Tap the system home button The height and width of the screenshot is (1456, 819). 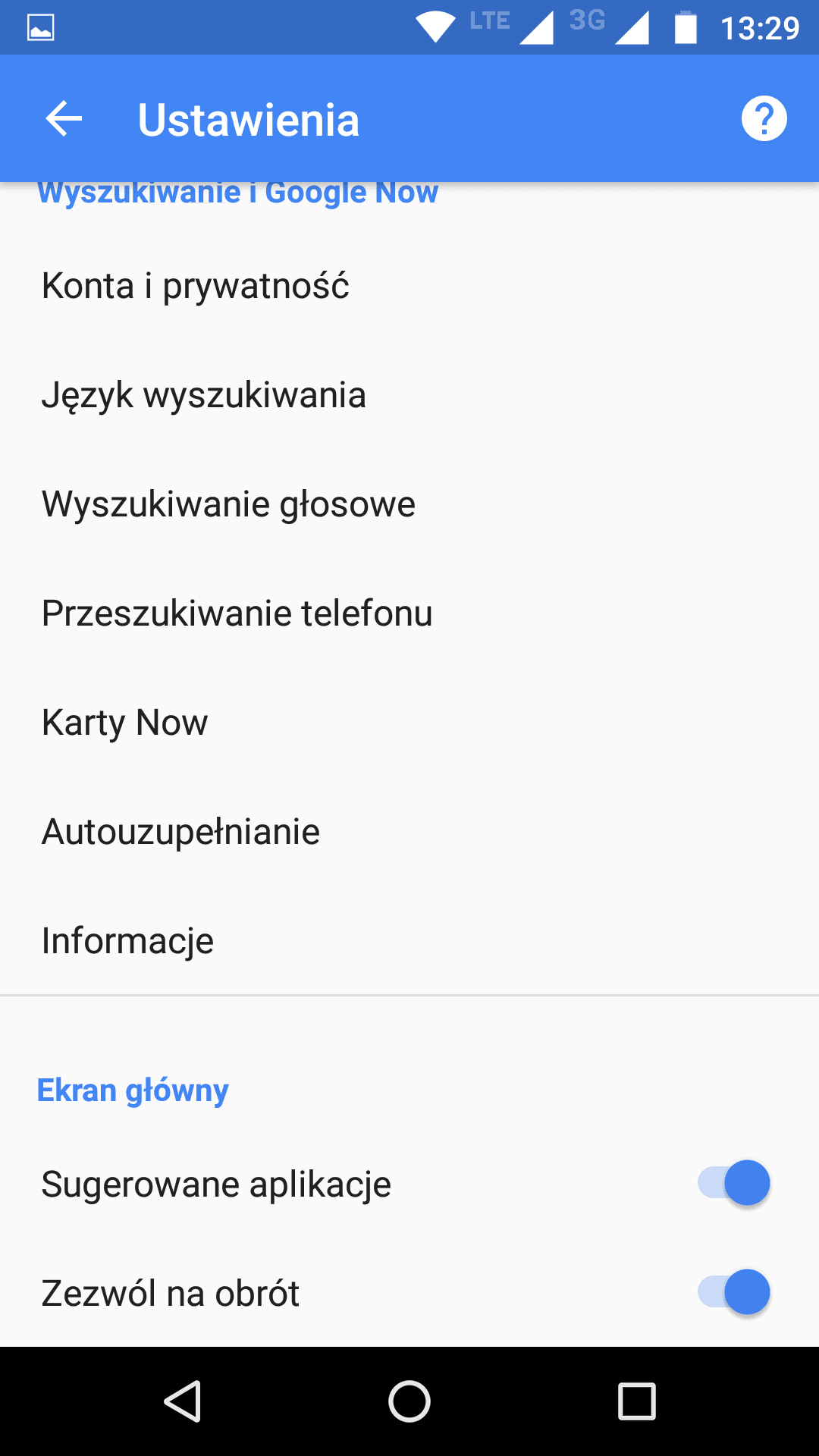click(409, 1401)
